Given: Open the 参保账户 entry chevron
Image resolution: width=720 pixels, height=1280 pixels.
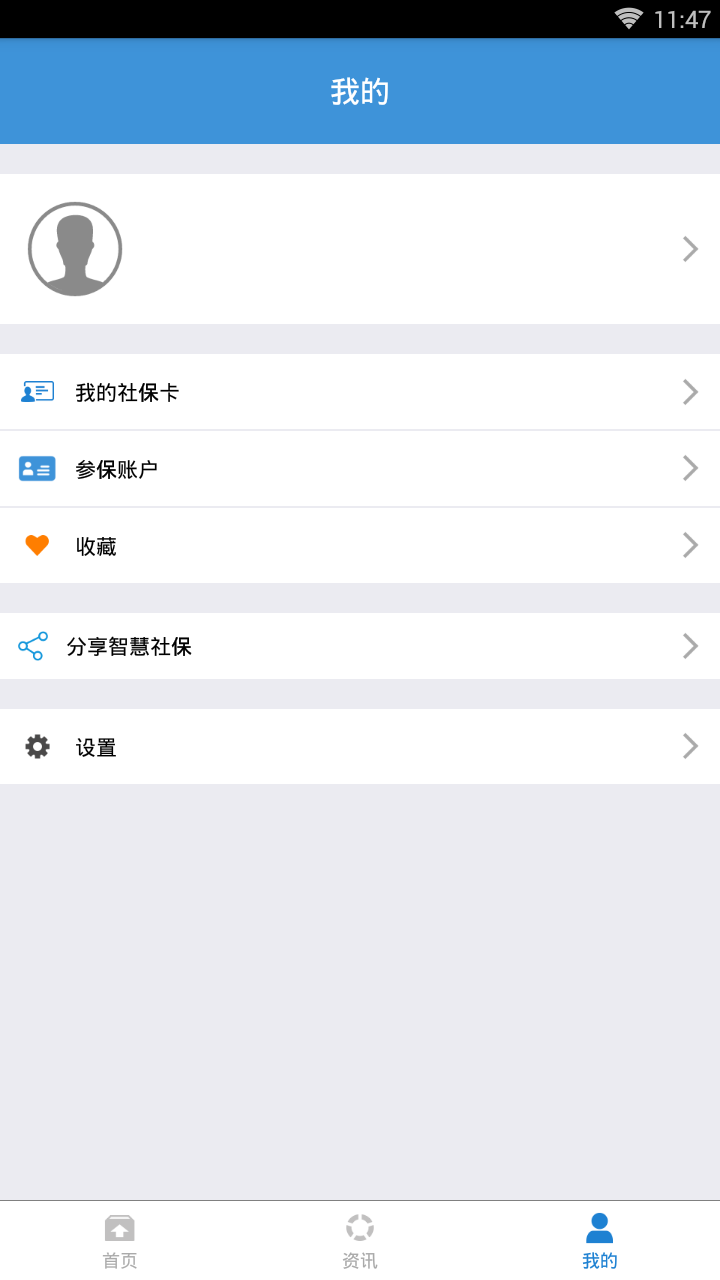Looking at the screenshot, I should coord(690,468).
